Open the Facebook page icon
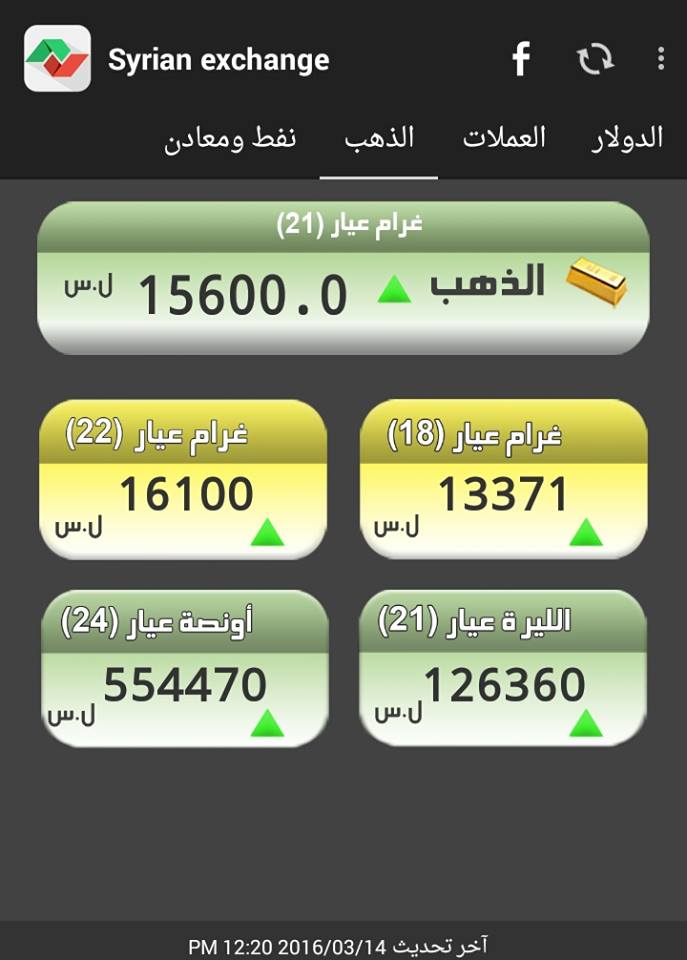The image size is (687, 960). [521, 60]
